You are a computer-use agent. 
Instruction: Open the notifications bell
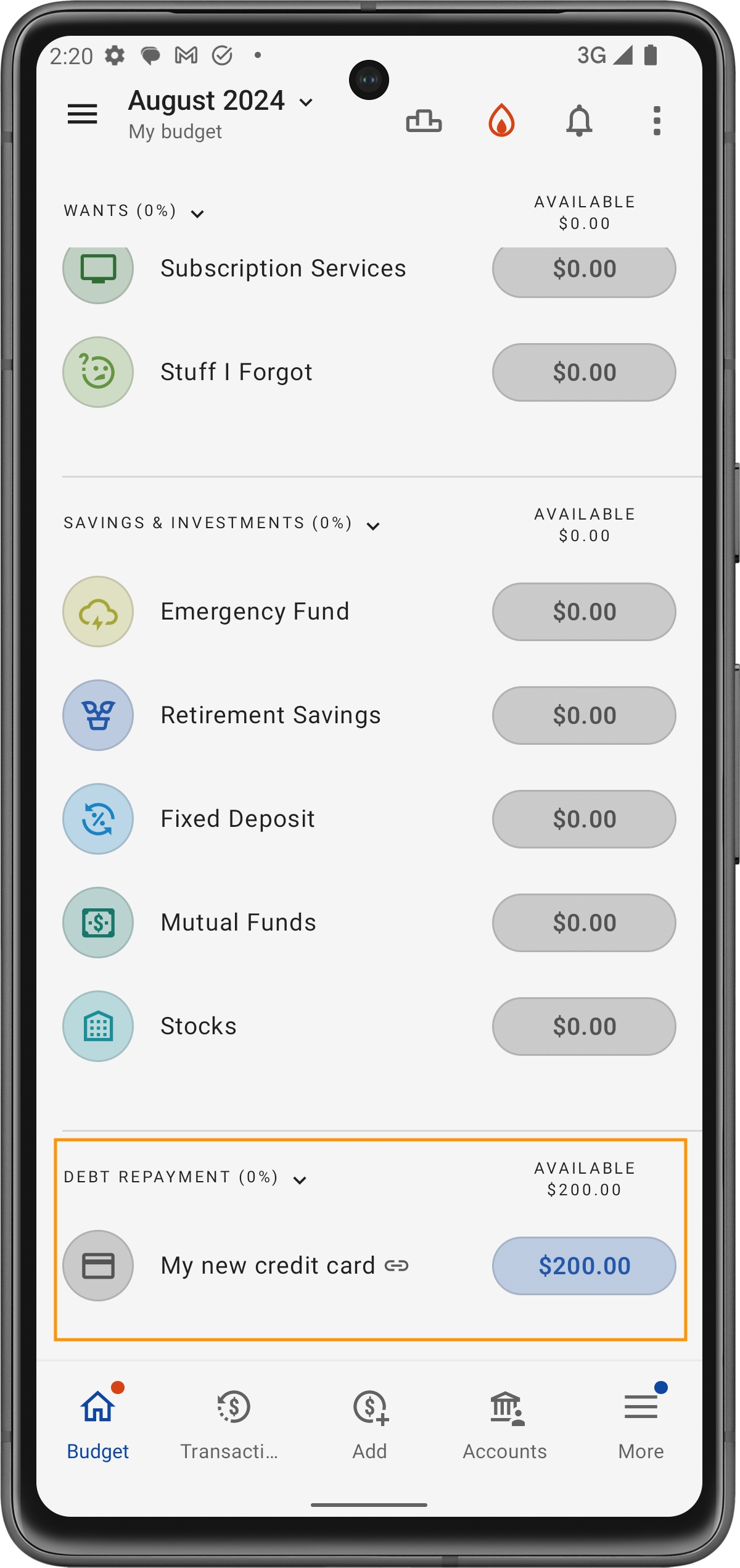pos(579,120)
